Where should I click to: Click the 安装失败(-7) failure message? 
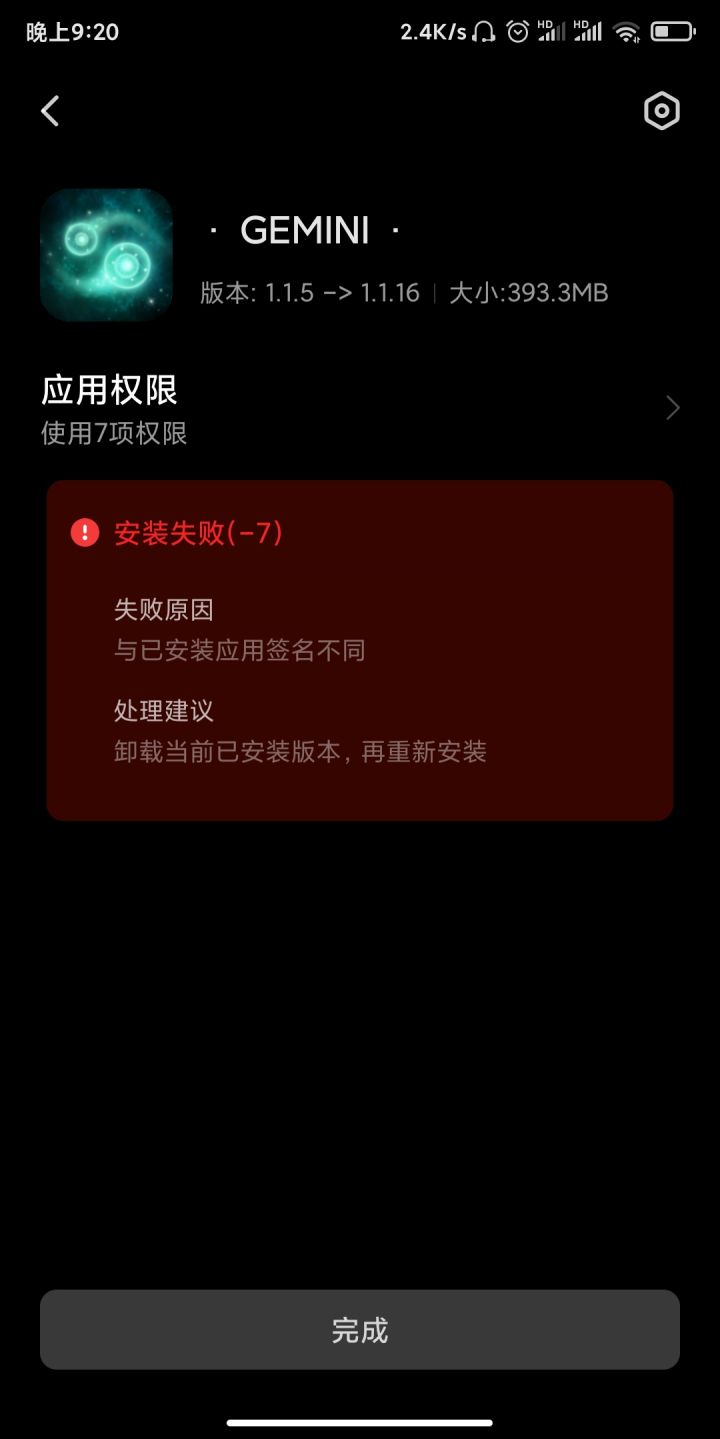(200, 534)
